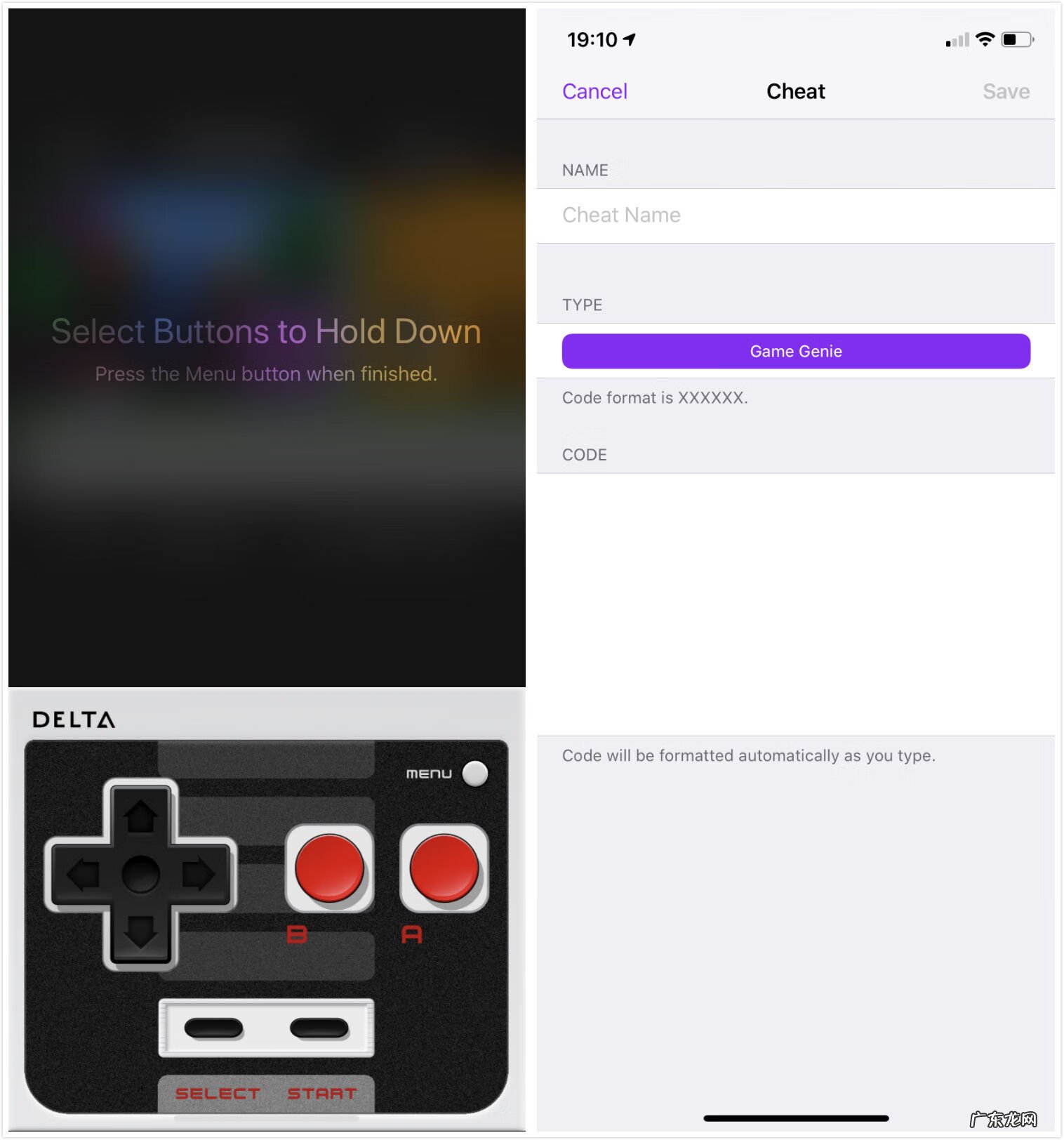The width and height of the screenshot is (1064, 1140).
Task: Tap the empty code entry area
Action: click(795, 604)
